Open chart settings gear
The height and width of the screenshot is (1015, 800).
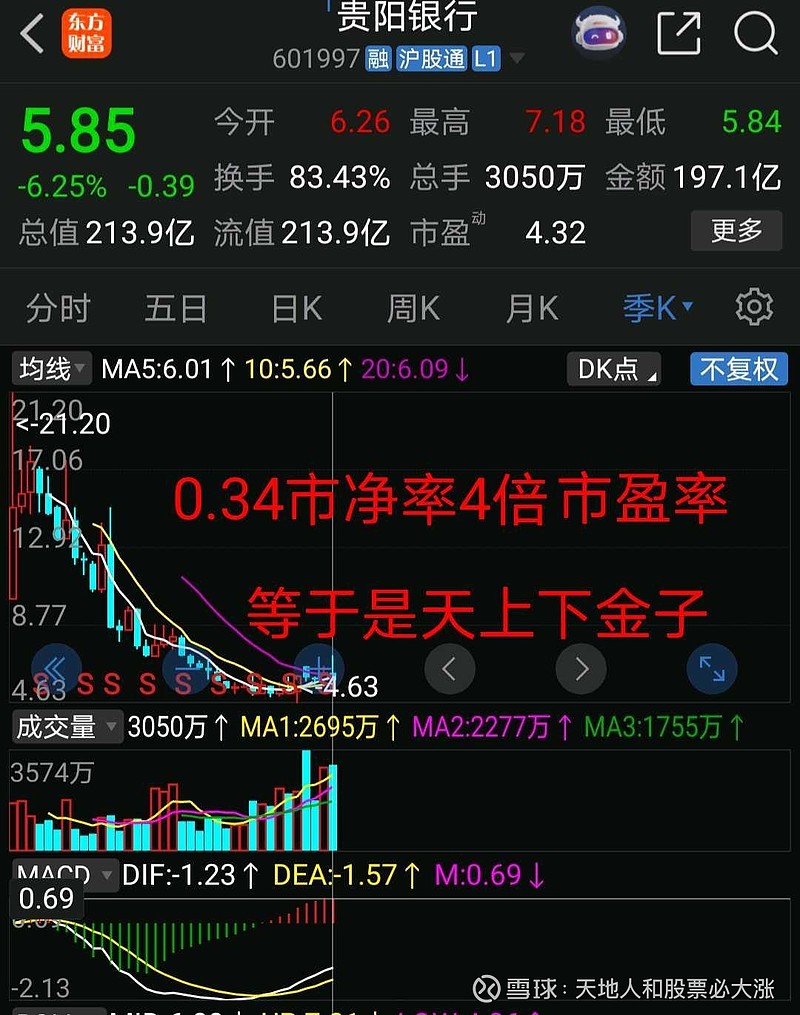[x=754, y=307]
